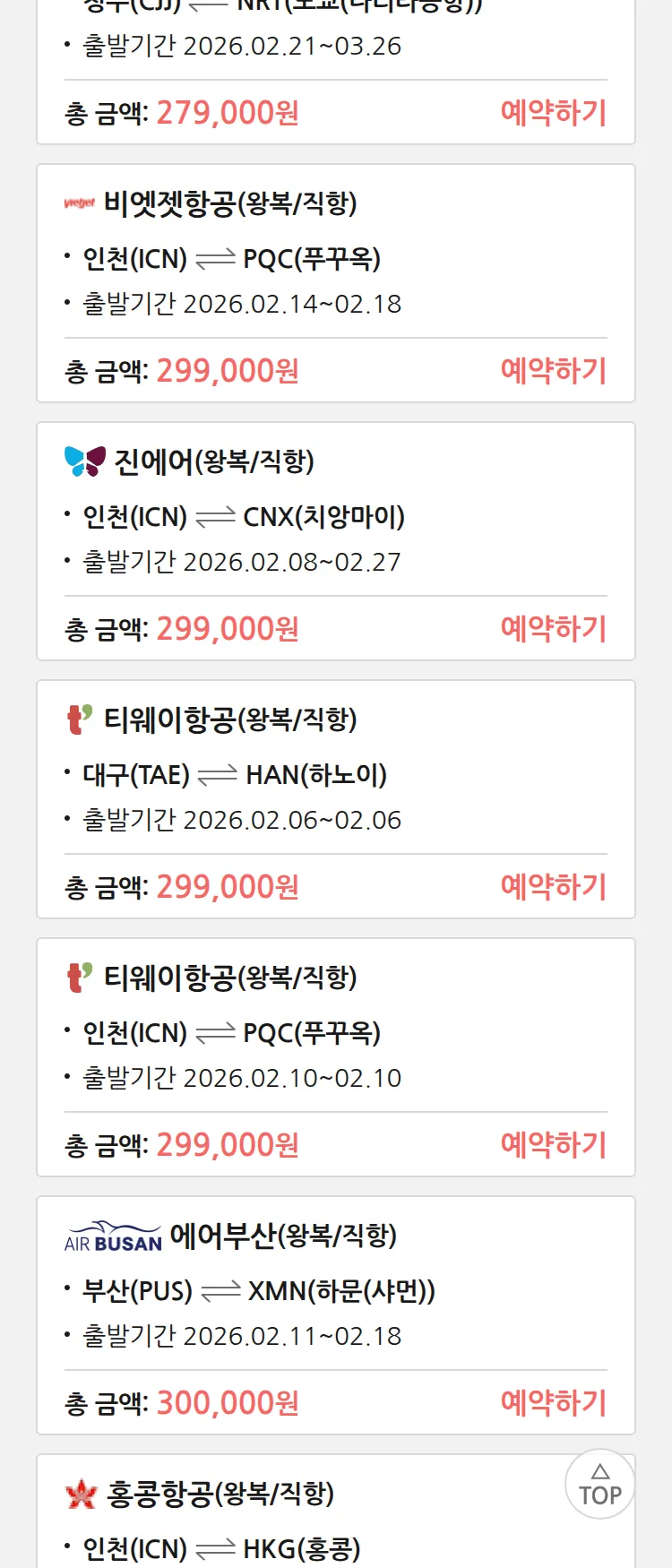
Task: Tap 예약하기 for the 279,000원 Tokyo Narita flight
Action: click(553, 113)
